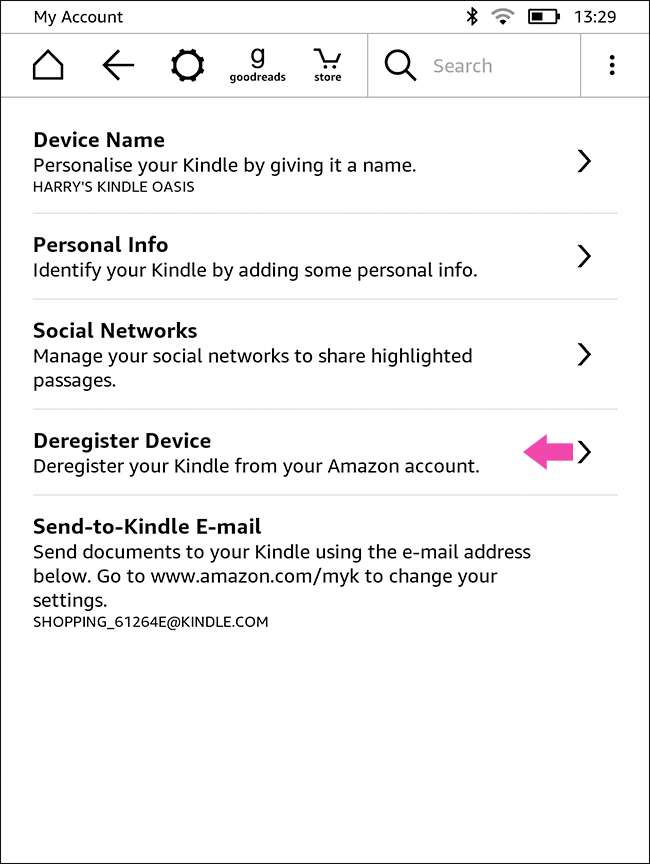Manage Social Networks settings
The height and width of the screenshot is (864, 650).
pyautogui.click(x=324, y=354)
